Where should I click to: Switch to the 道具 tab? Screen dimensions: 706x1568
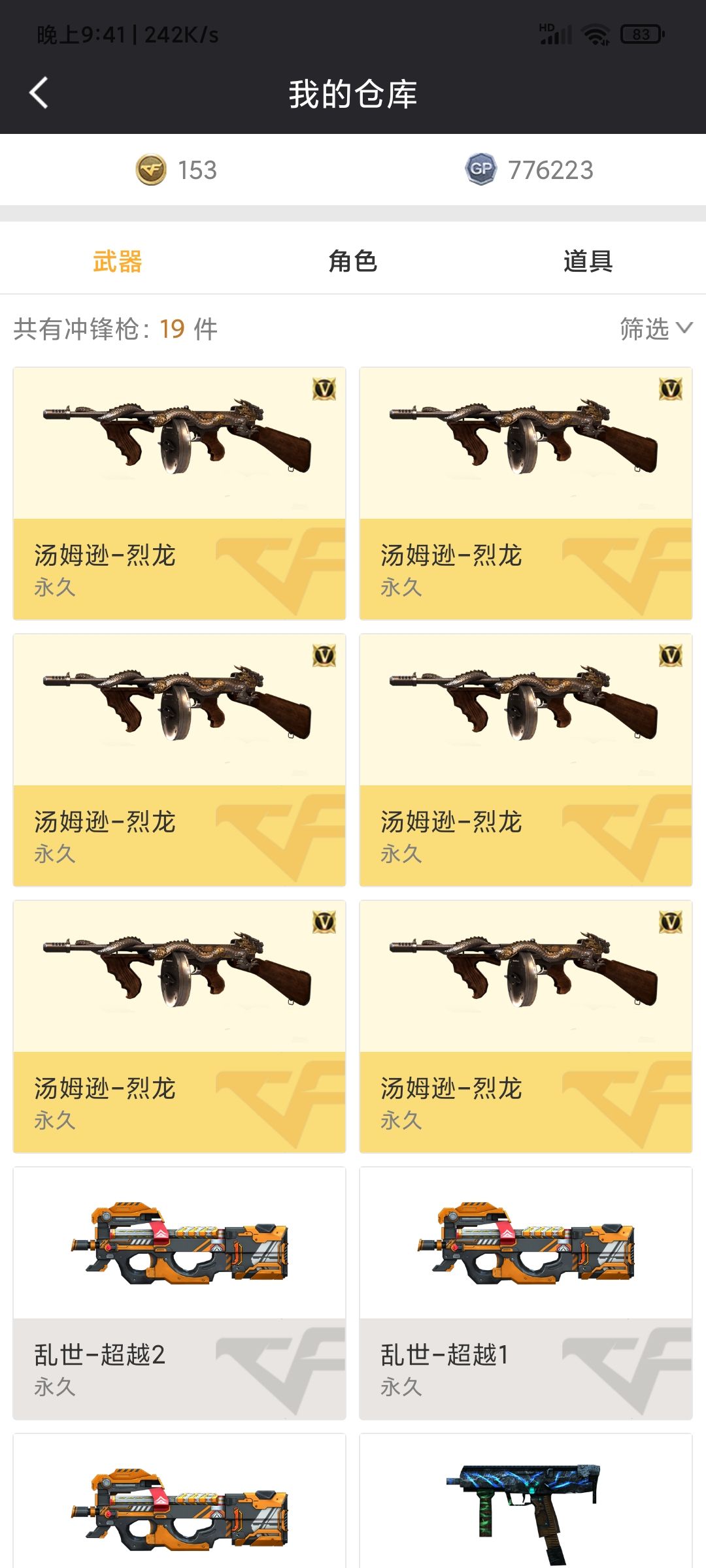pos(588,261)
